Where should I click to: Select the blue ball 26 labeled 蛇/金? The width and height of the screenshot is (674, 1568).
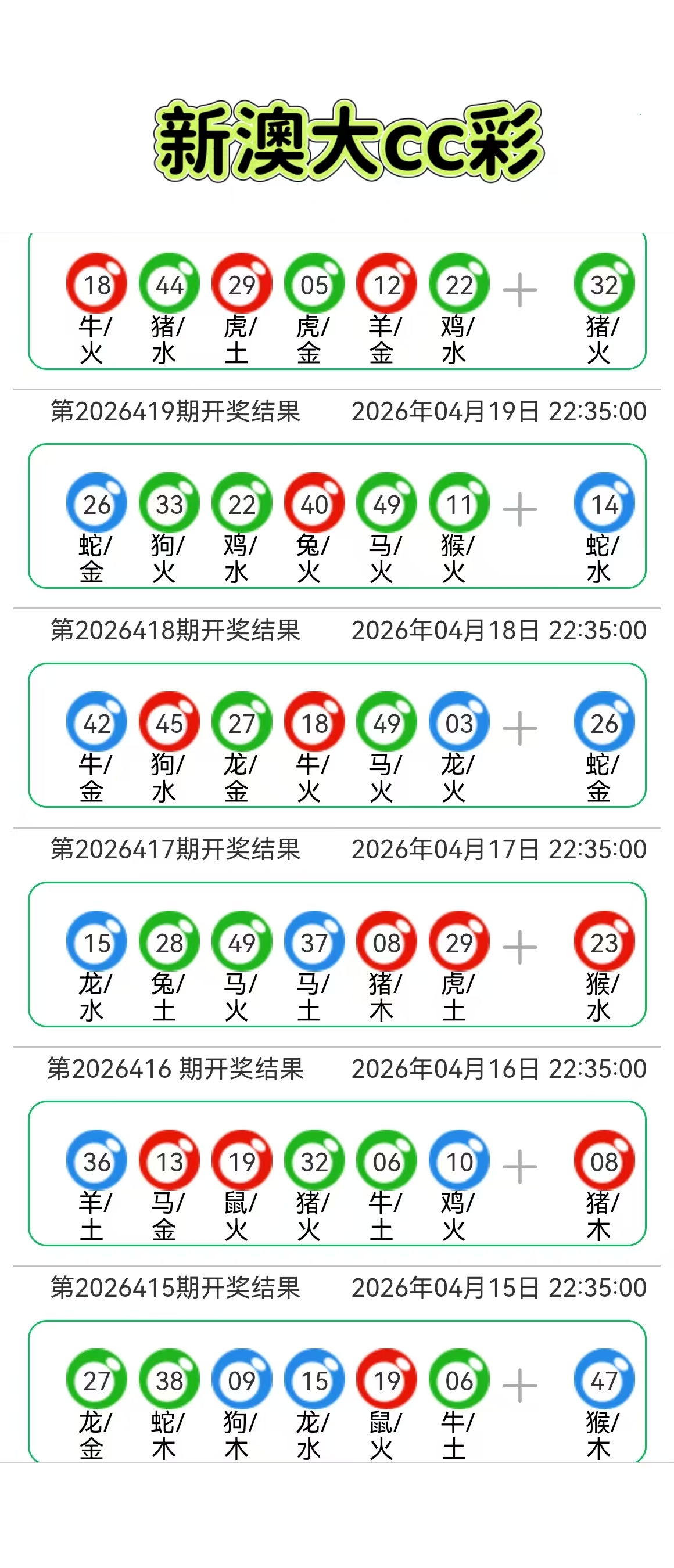(x=98, y=504)
